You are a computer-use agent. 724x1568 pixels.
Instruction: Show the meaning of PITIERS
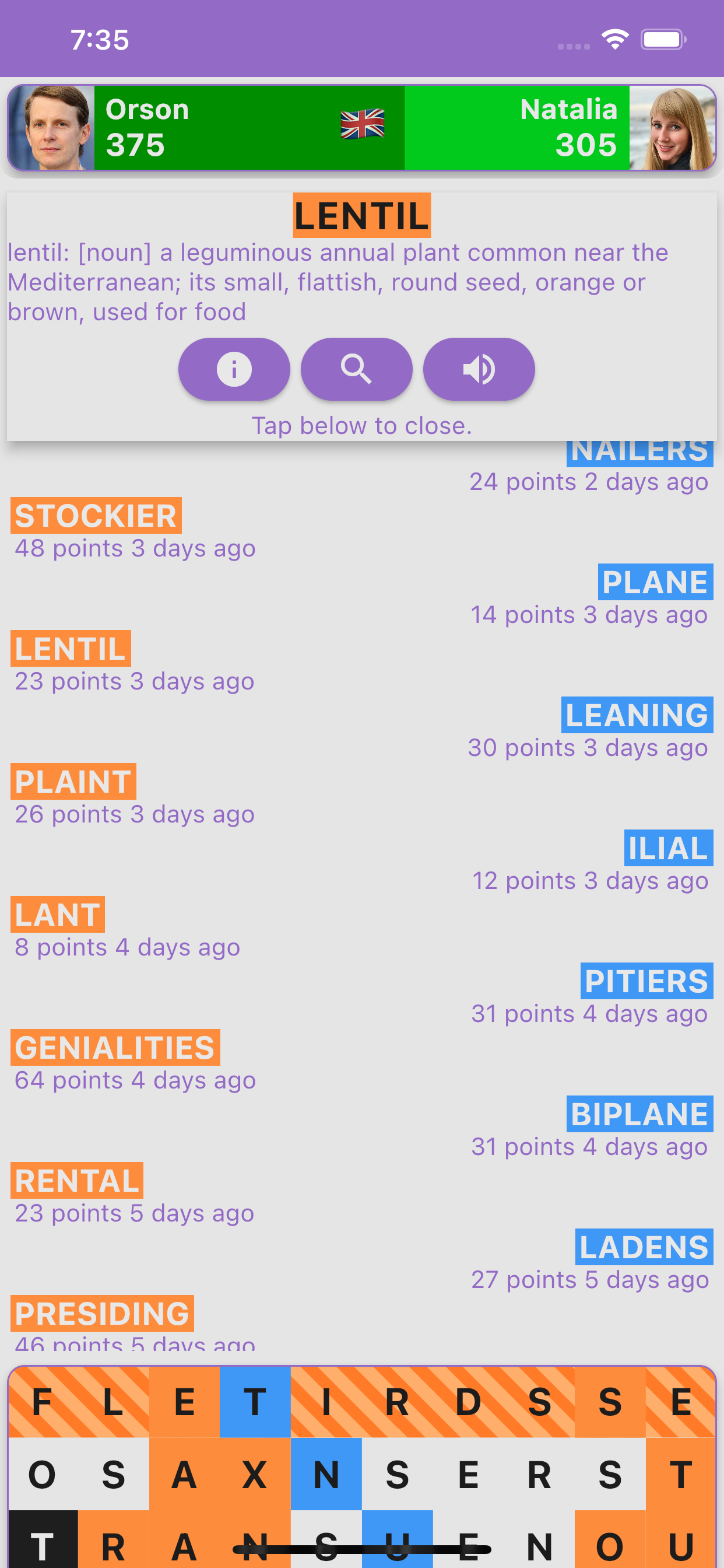point(646,981)
